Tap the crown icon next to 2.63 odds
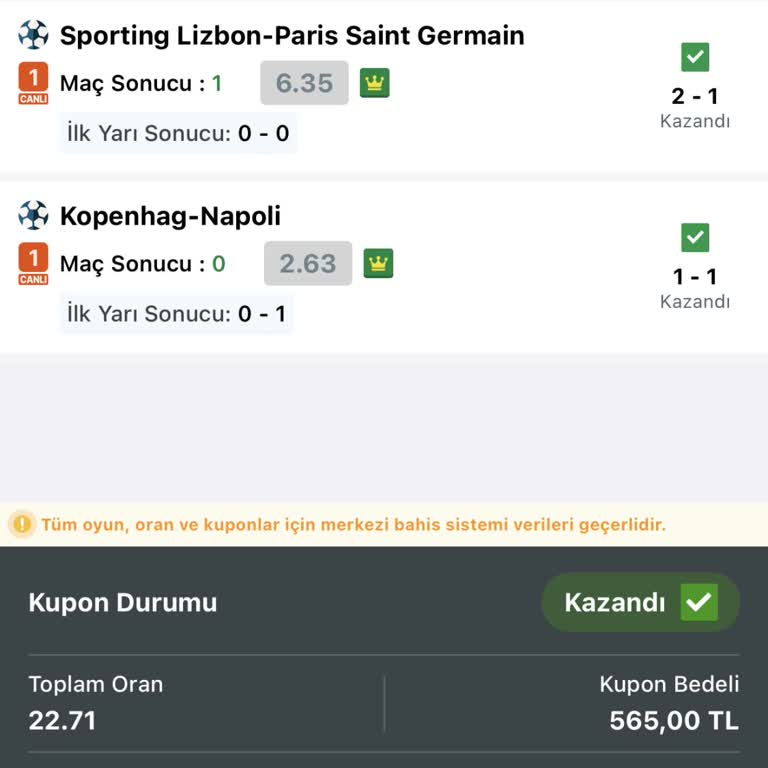 (378, 263)
